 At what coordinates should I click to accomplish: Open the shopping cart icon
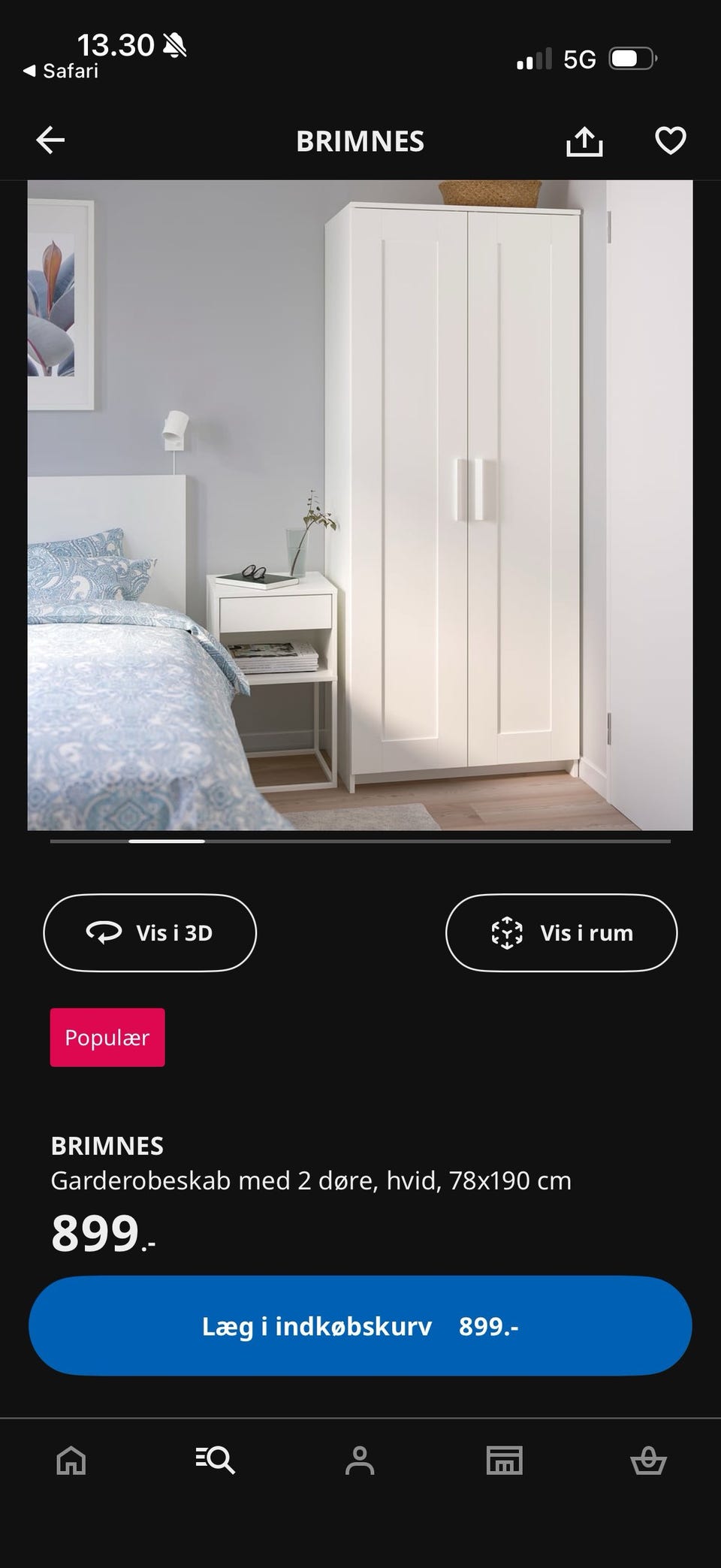[x=649, y=1461]
